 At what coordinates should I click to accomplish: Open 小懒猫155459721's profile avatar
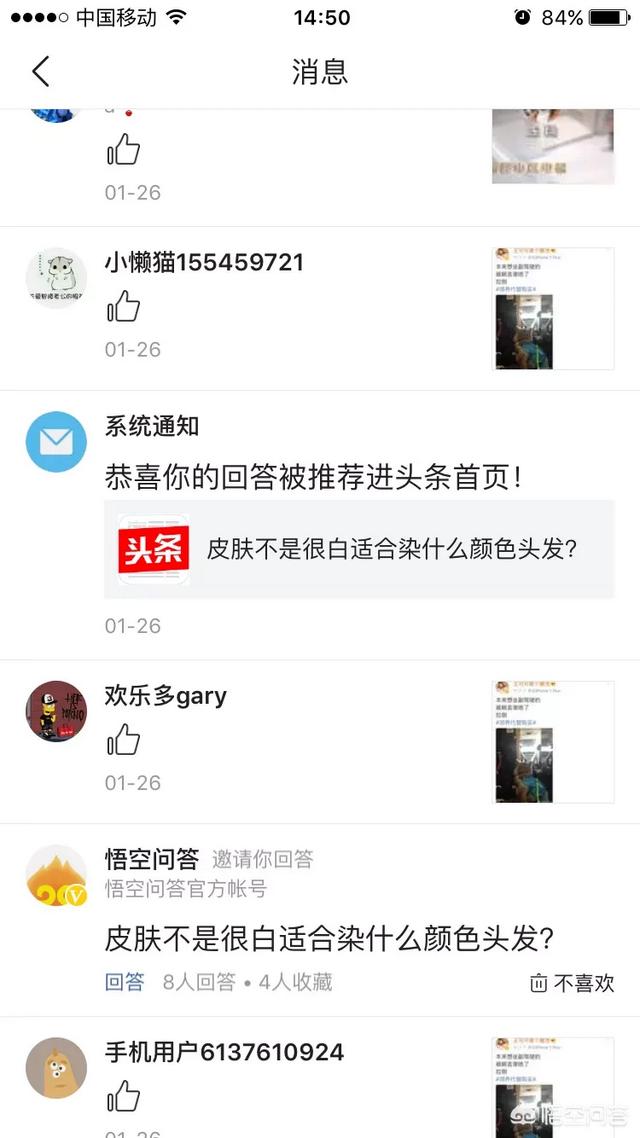56,278
